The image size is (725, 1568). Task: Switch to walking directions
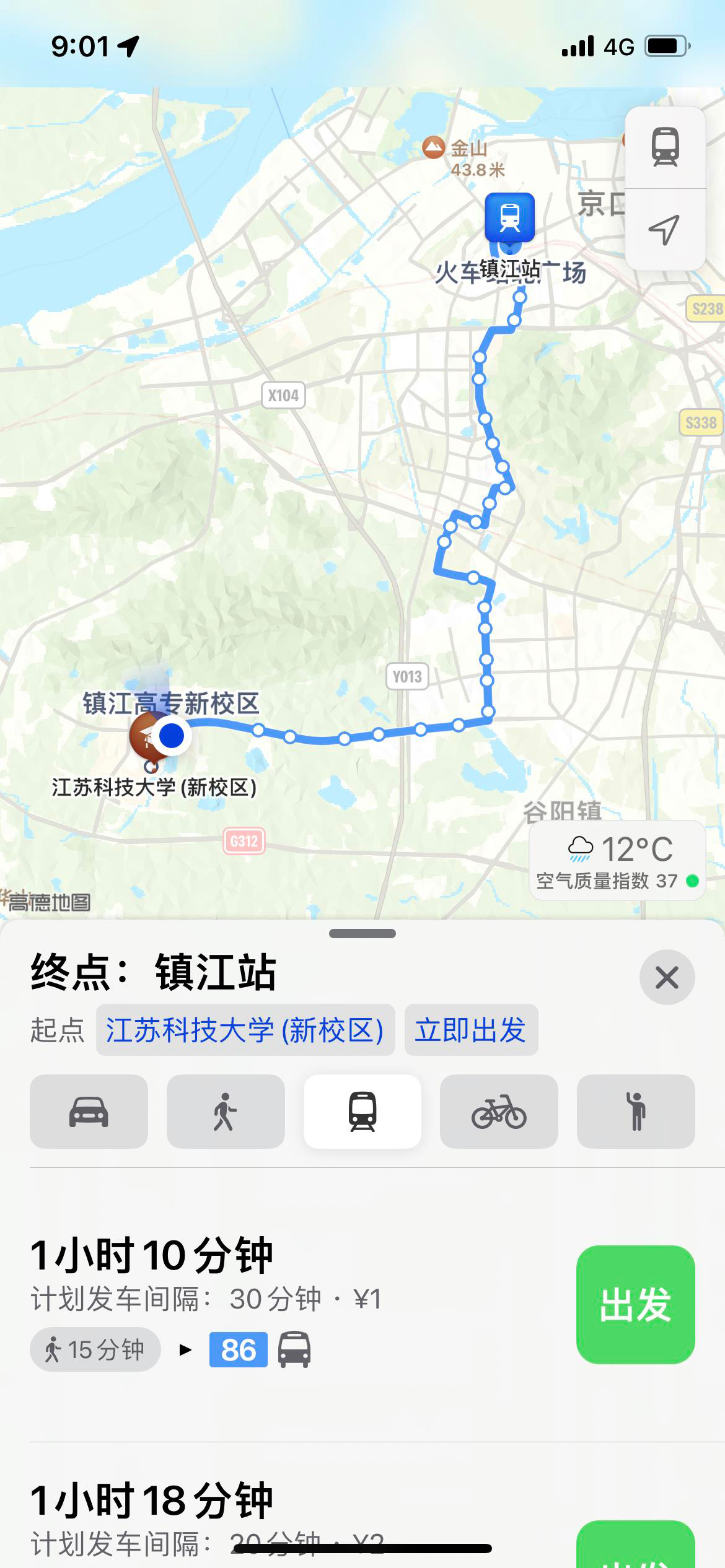pos(226,1112)
